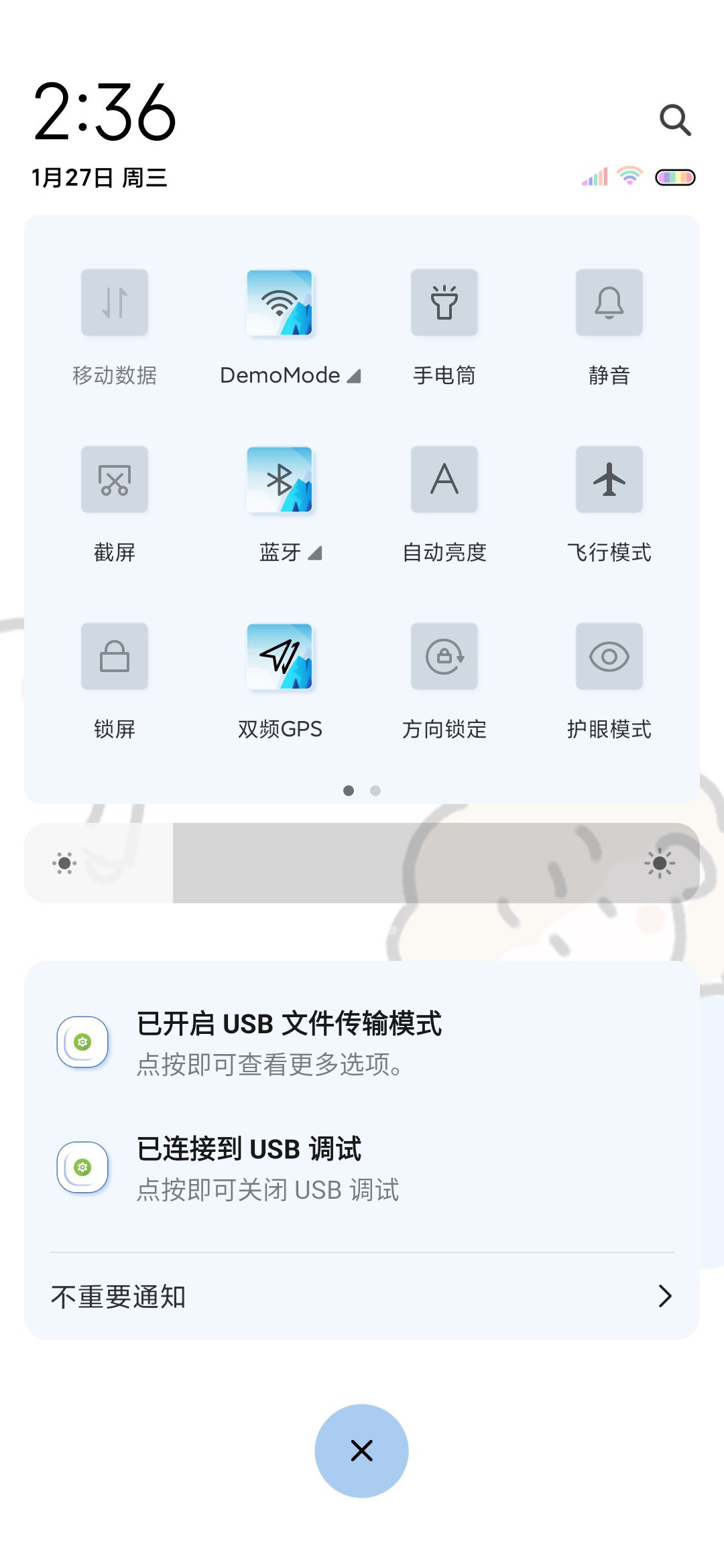724x1568 pixels.
Task: Enable the 移动数据 mobile data toggle
Action: coord(115,302)
